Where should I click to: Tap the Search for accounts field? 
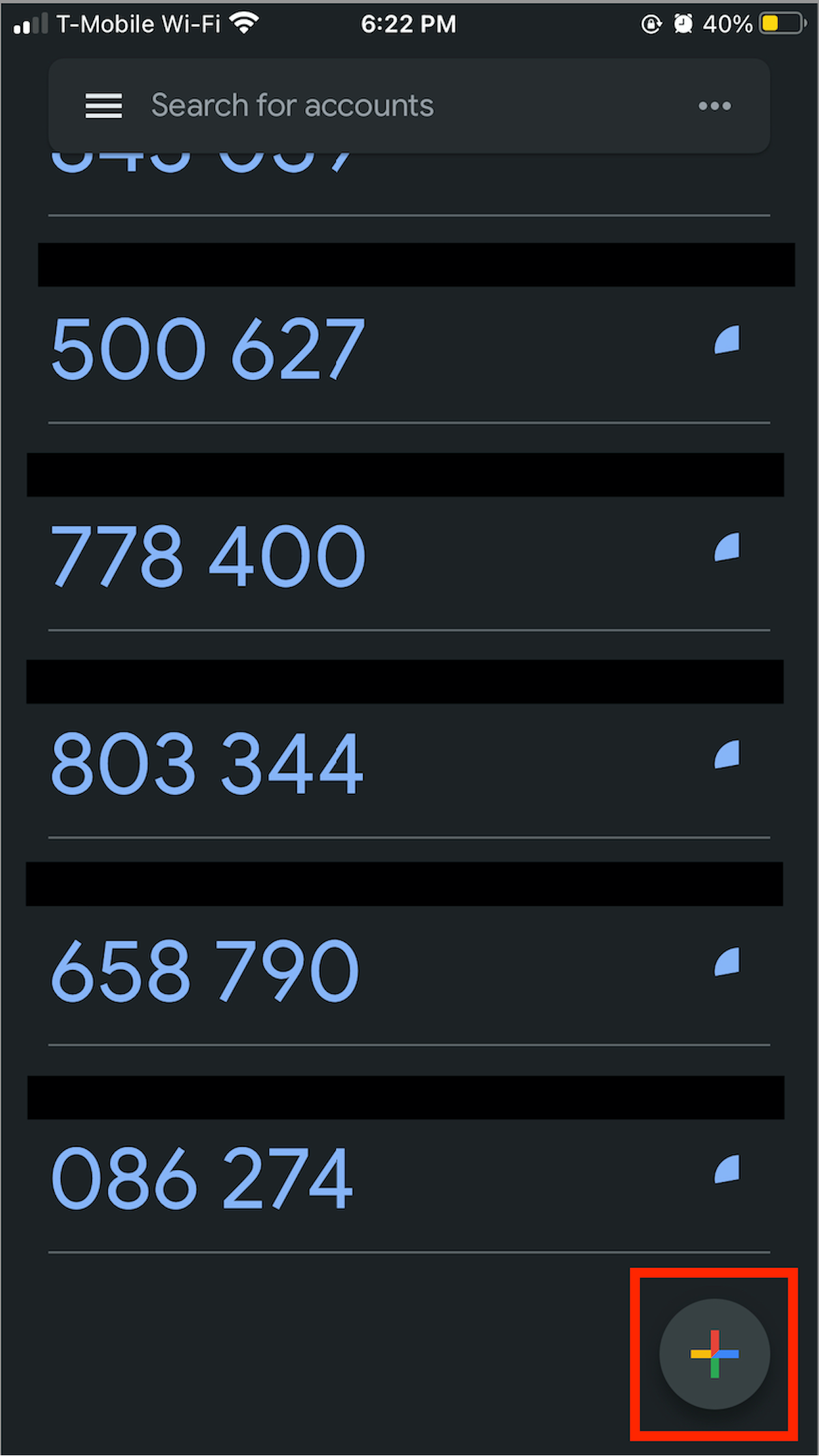click(x=292, y=106)
